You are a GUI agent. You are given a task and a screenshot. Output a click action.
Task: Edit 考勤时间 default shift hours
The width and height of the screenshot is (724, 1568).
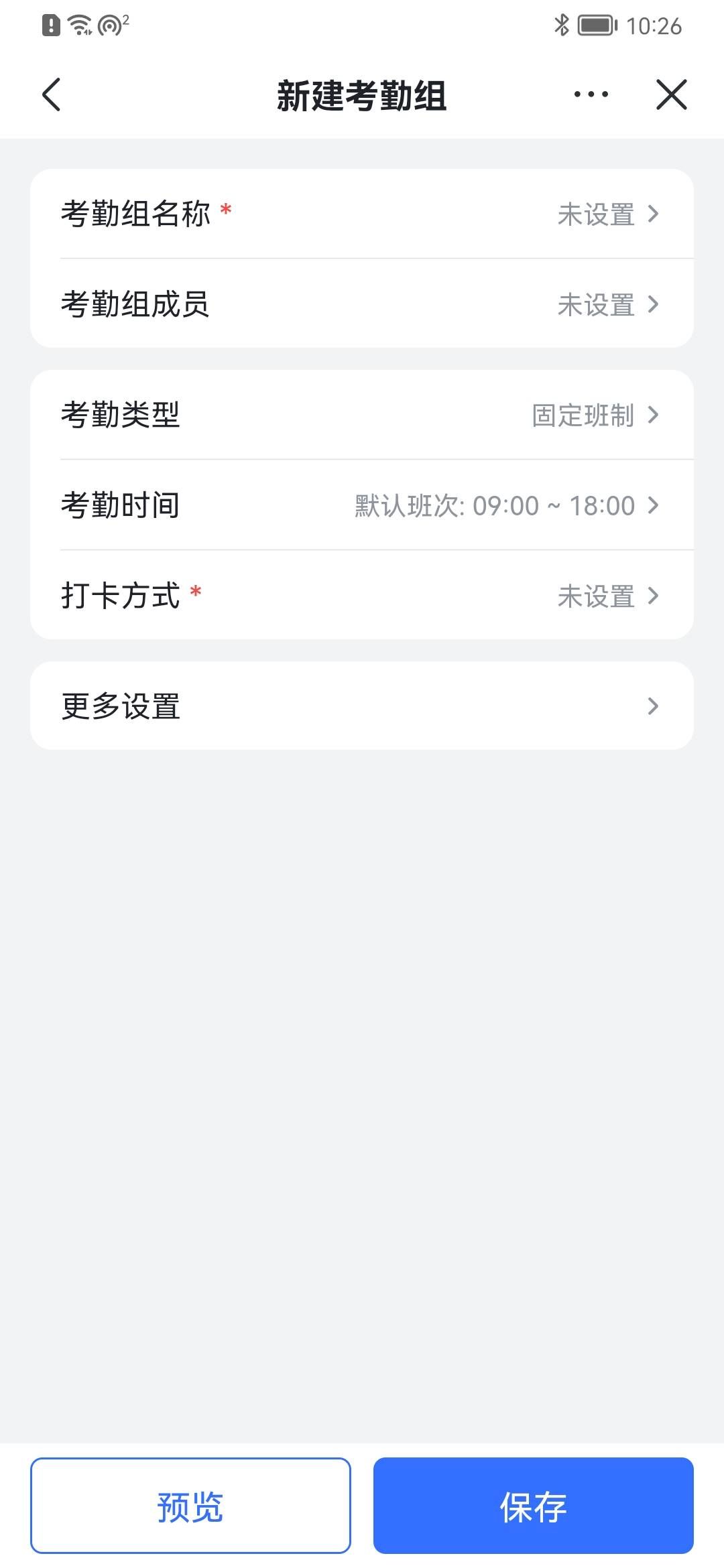(362, 505)
